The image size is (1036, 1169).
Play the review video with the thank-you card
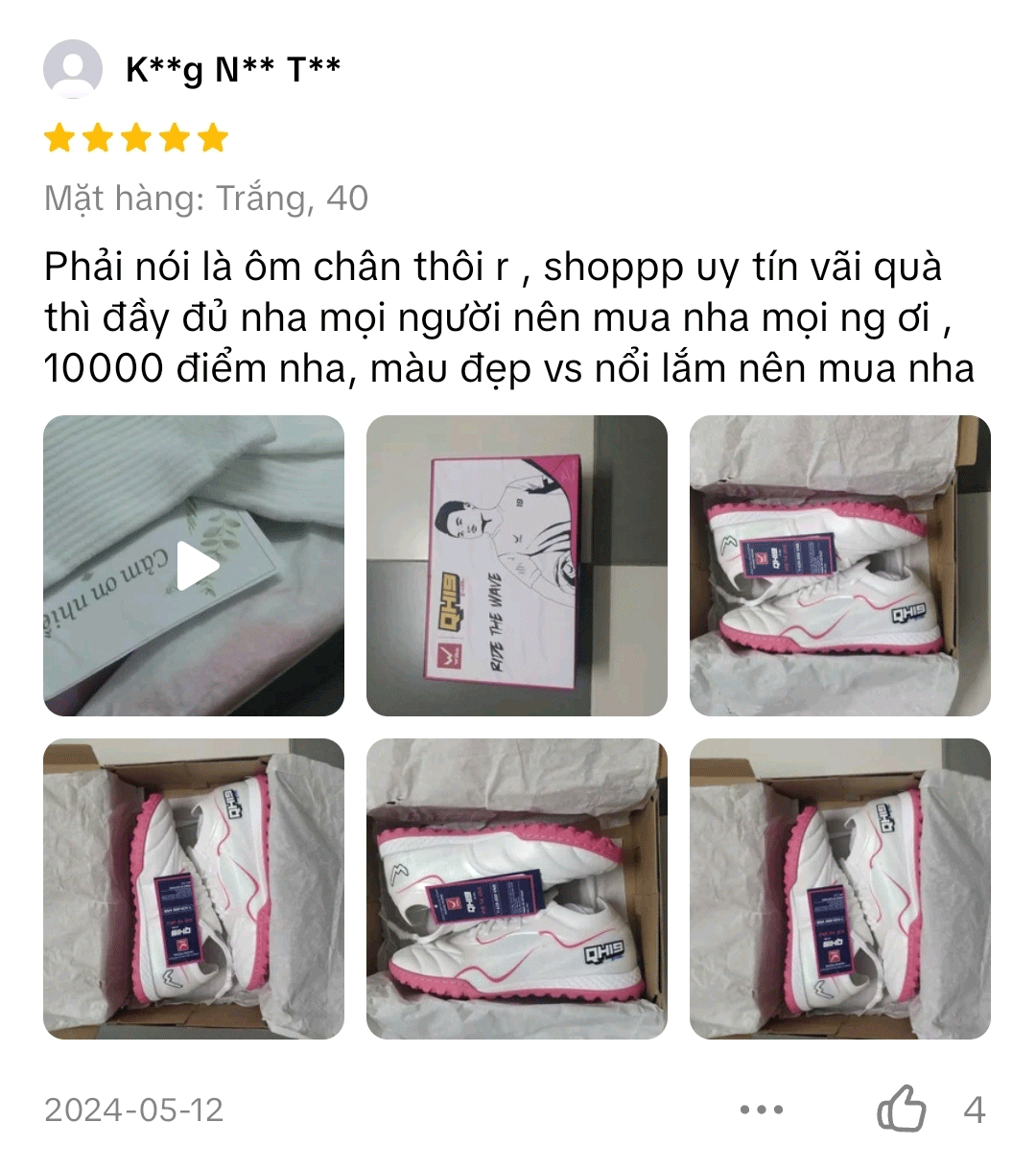196,566
